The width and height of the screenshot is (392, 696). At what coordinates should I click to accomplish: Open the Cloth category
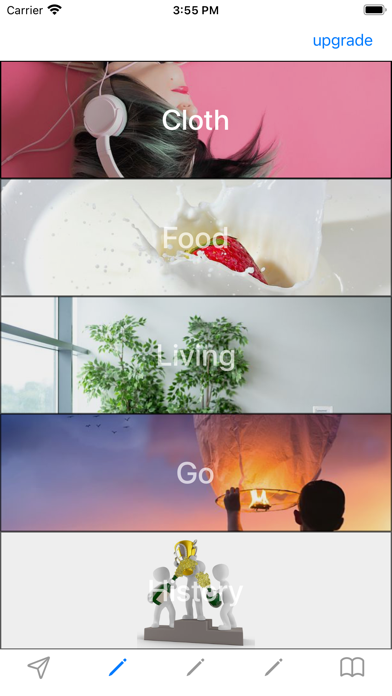click(196, 120)
